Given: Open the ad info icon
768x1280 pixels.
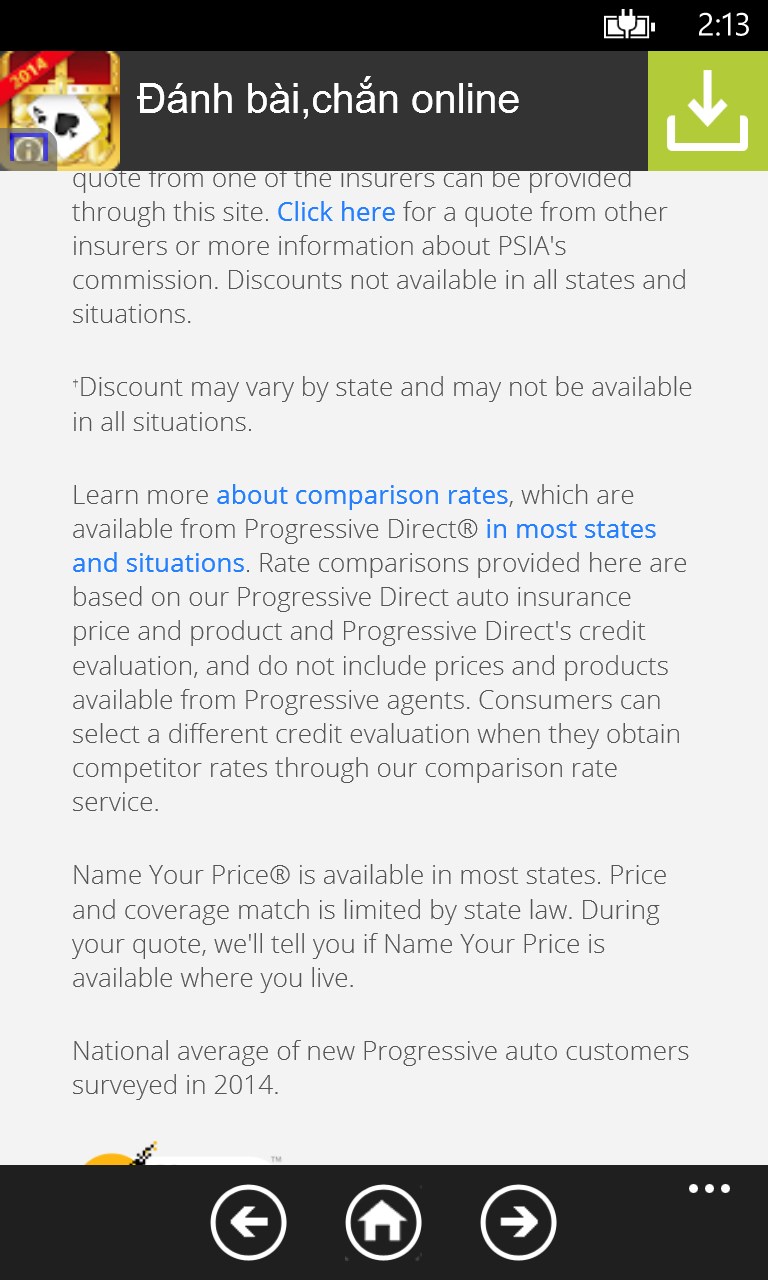Looking at the screenshot, I should pyautogui.click(x=28, y=149).
